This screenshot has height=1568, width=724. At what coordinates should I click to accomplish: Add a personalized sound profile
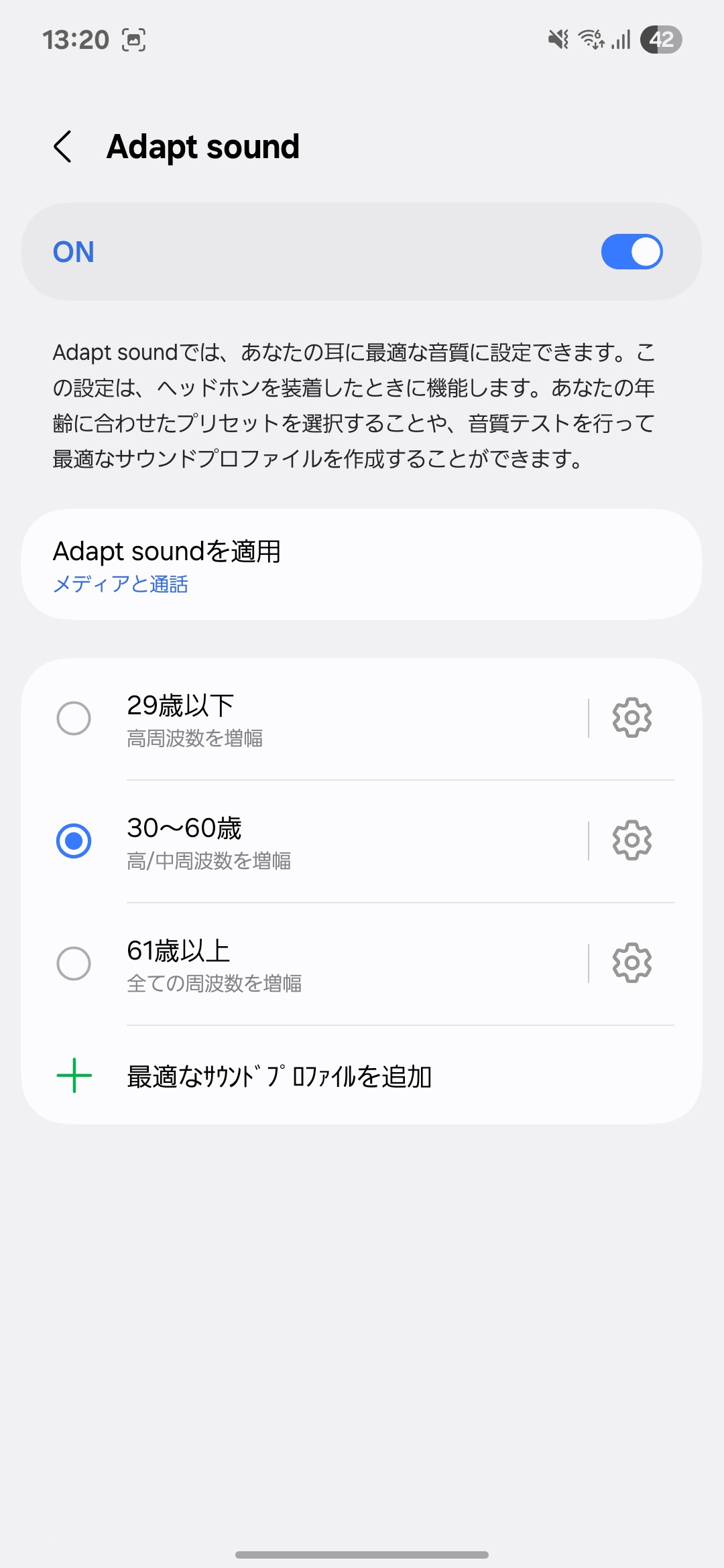(279, 1076)
